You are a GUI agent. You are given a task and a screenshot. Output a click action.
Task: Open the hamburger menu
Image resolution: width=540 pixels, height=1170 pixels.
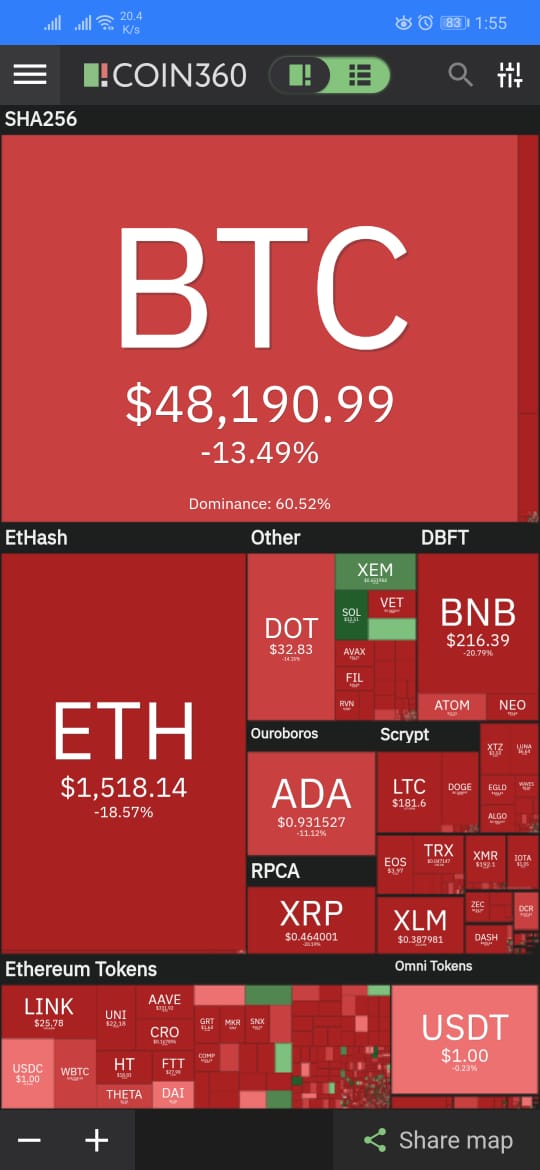30,74
